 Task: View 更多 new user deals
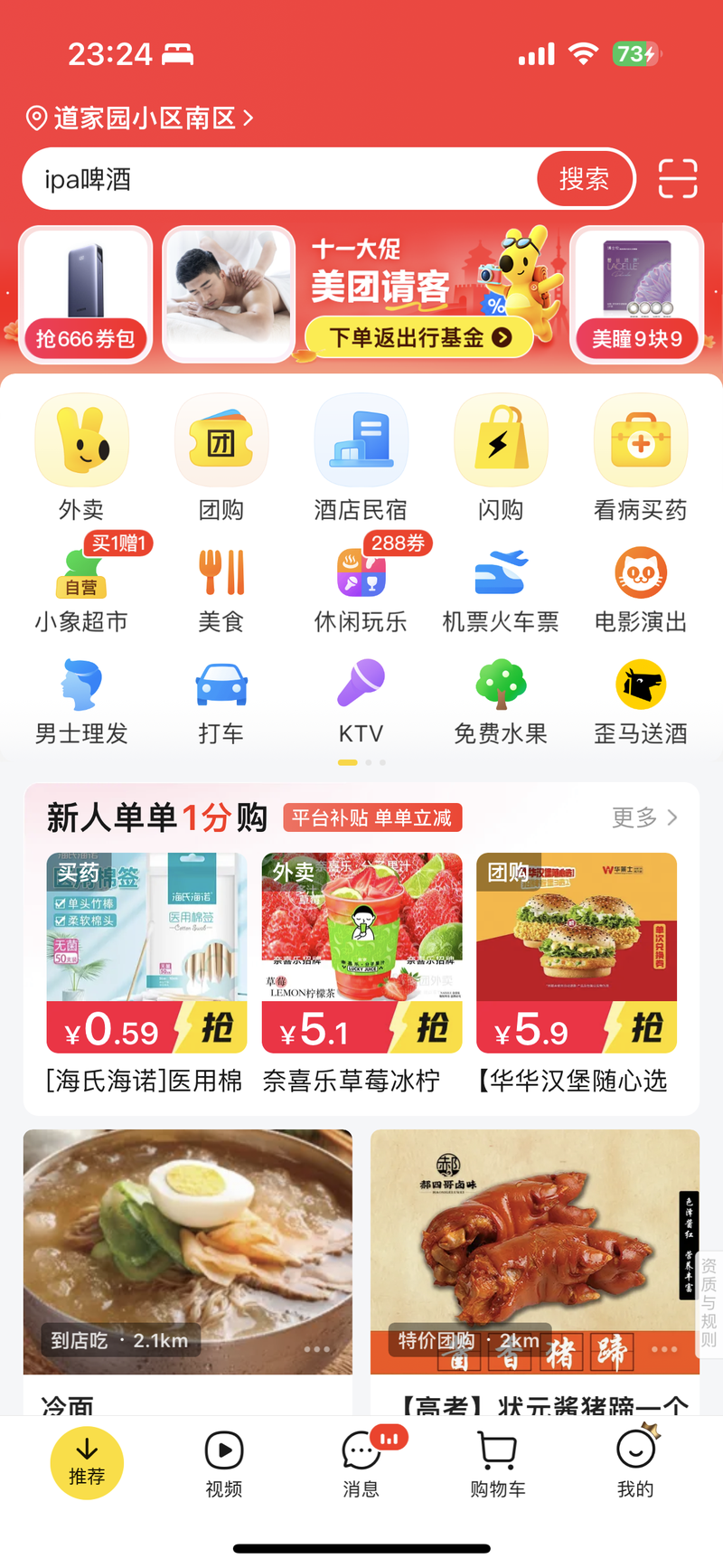[644, 817]
